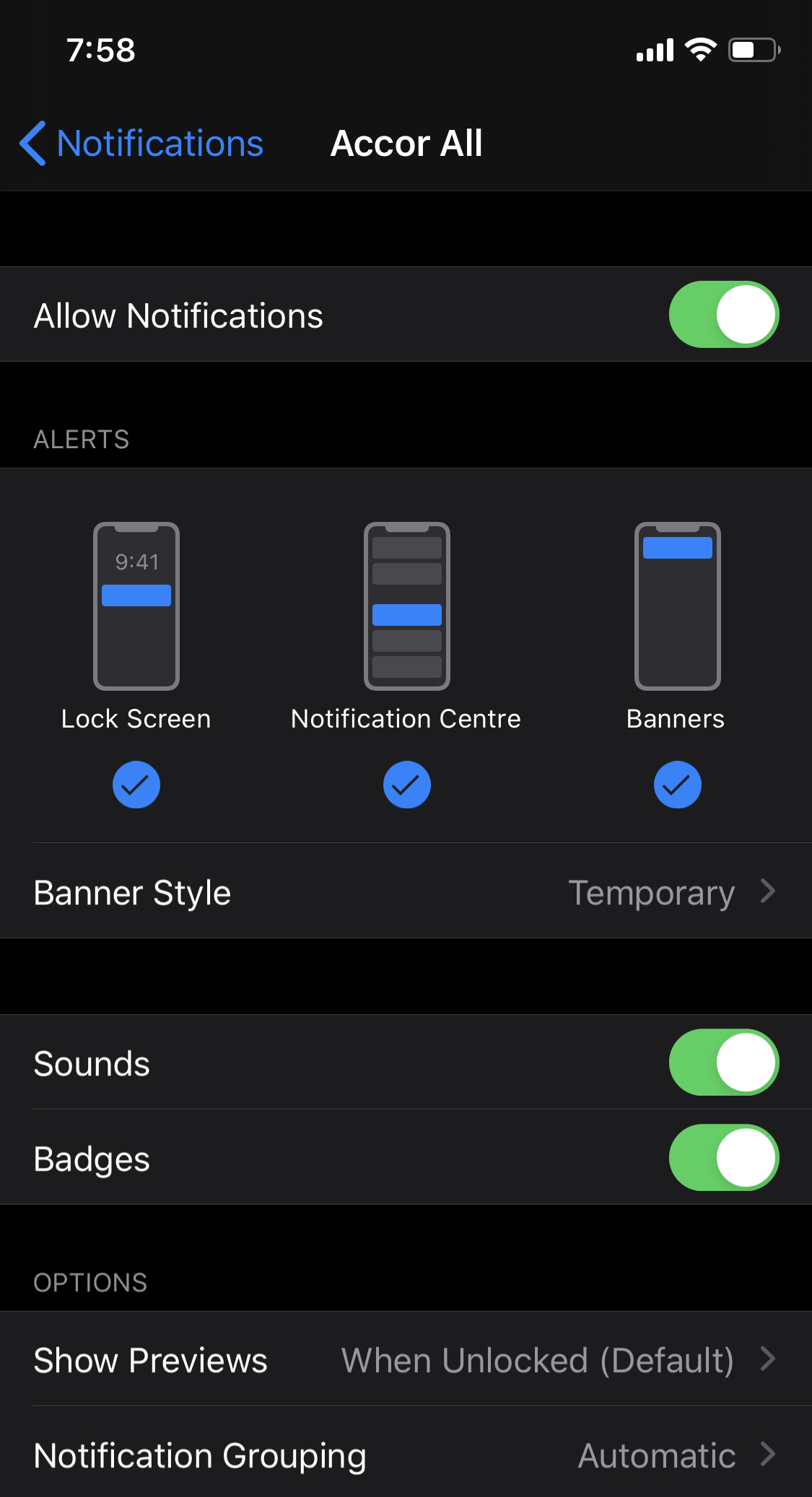Uncheck Notification Centre alerts
812x1497 pixels.
click(406, 784)
